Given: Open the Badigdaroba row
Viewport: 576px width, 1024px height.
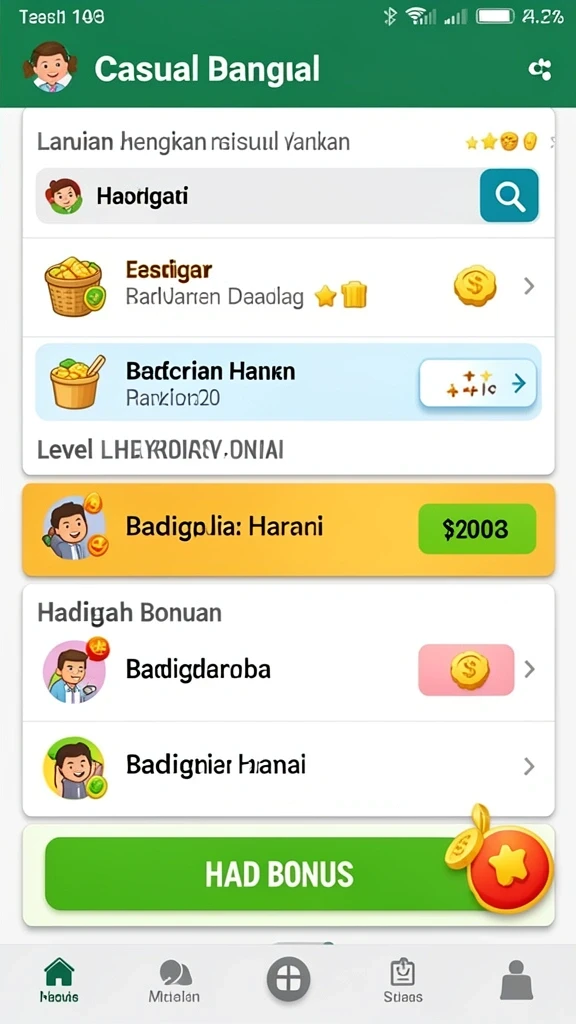Looking at the screenshot, I should coord(289,669).
